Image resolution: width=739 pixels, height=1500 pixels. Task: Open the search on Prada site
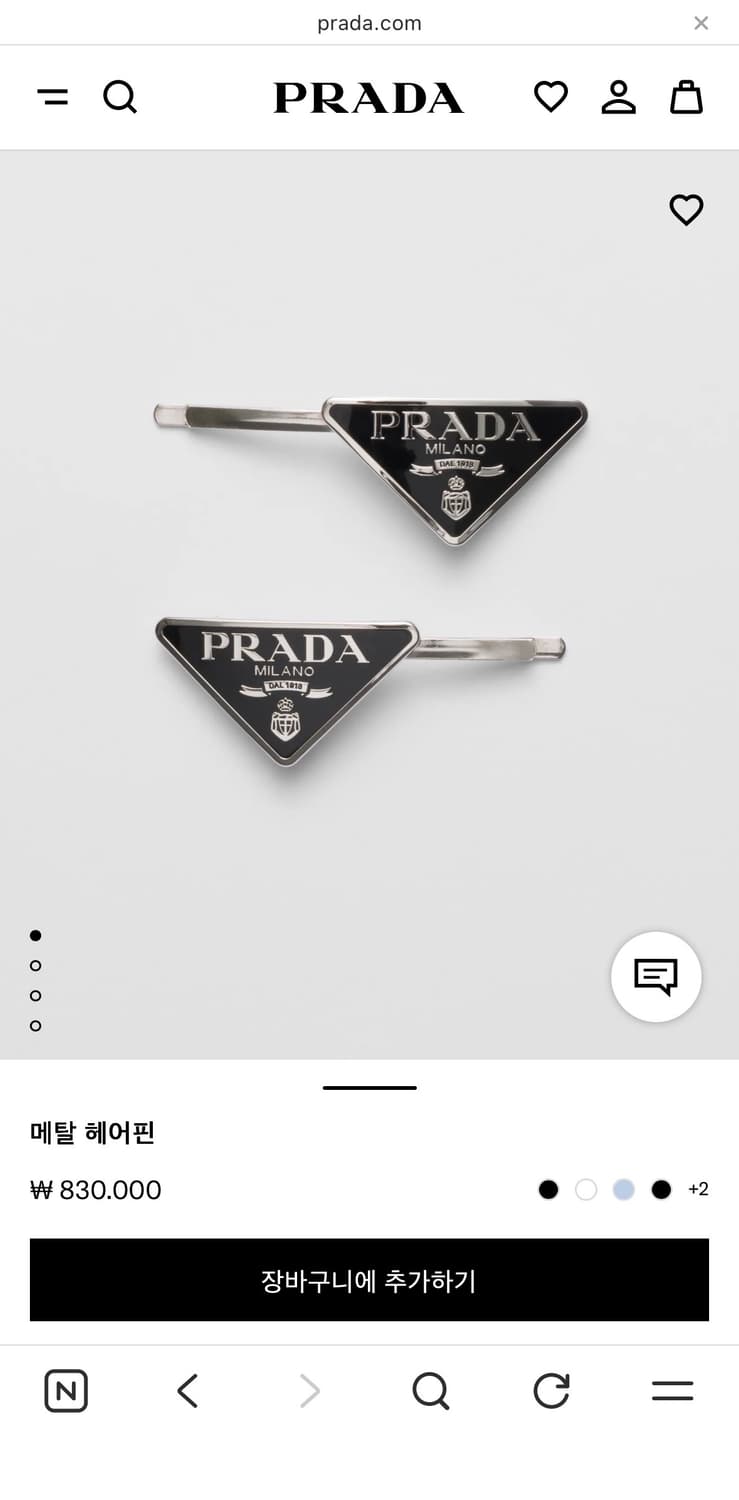121,97
